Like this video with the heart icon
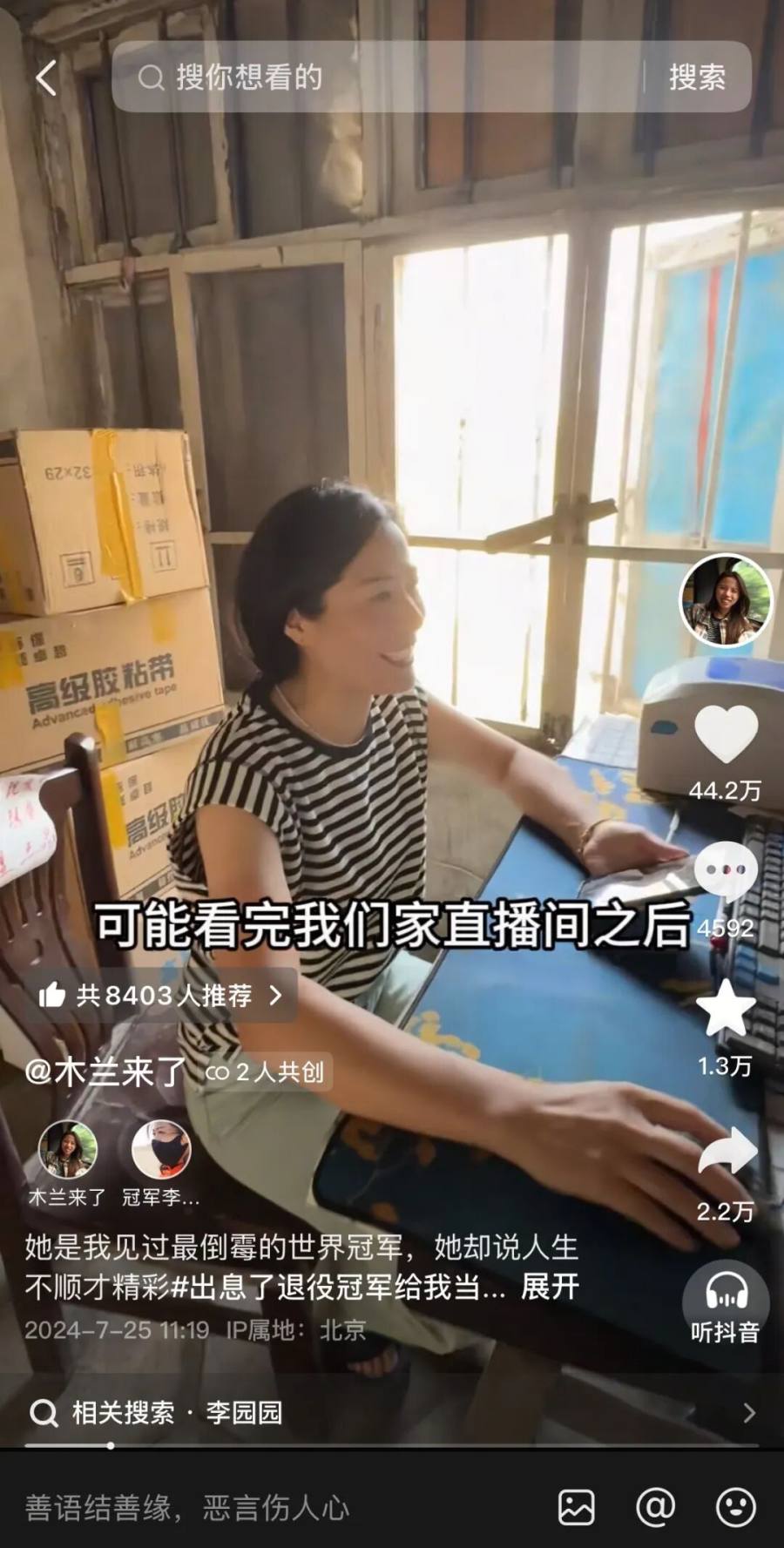 [727, 734]
